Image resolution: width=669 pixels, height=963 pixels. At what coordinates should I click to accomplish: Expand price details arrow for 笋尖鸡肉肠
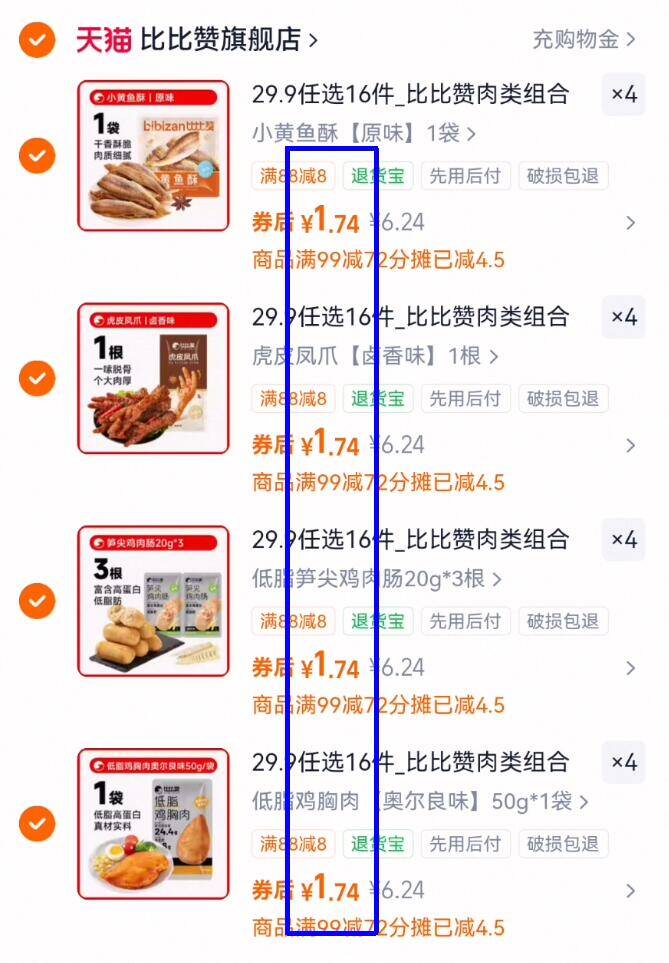[x=630, y=667]
